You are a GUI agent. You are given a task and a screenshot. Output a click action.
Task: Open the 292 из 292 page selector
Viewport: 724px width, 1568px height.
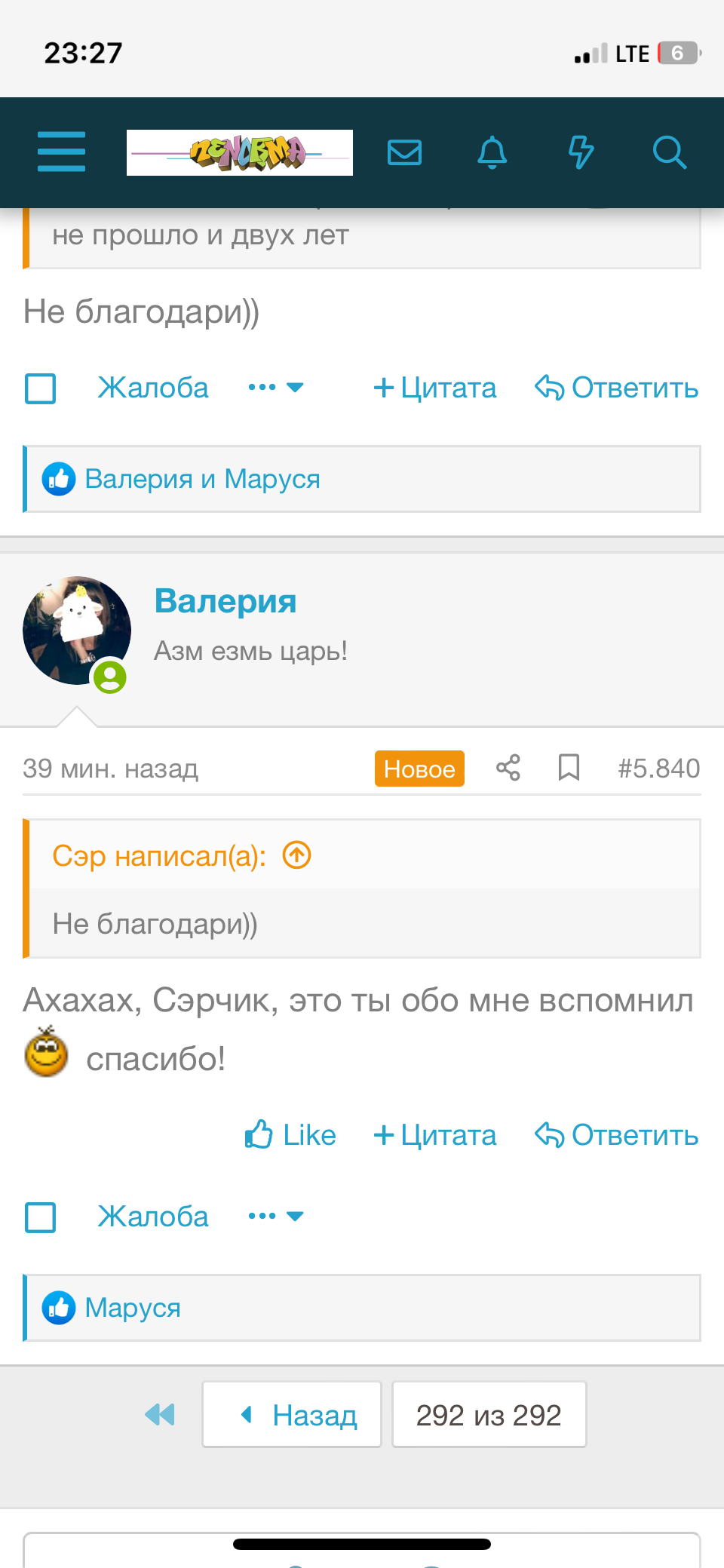pos(489,1415)
